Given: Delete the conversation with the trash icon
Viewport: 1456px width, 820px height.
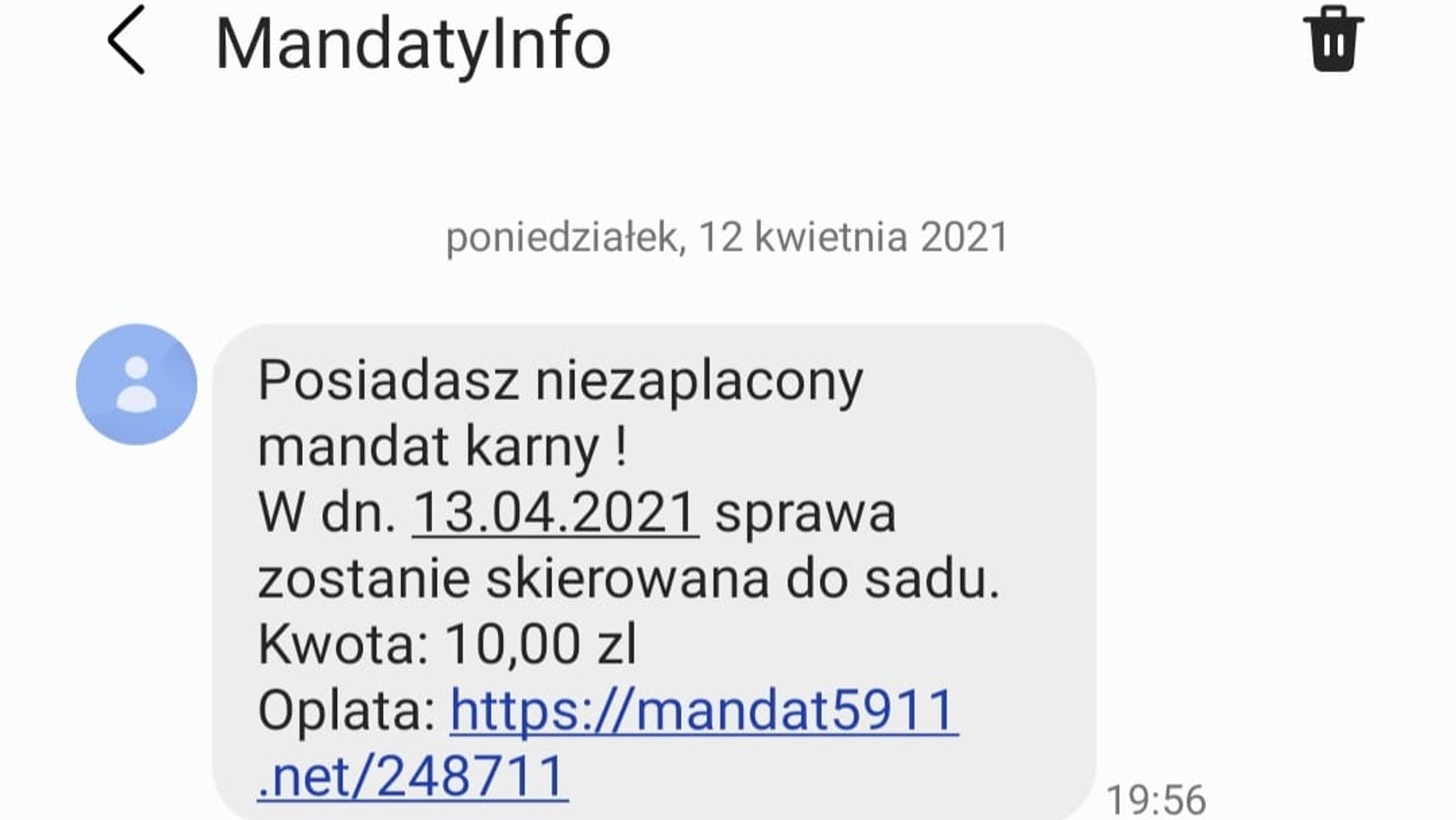Looking at the screenshot, I should click(x=1333, y=39).
